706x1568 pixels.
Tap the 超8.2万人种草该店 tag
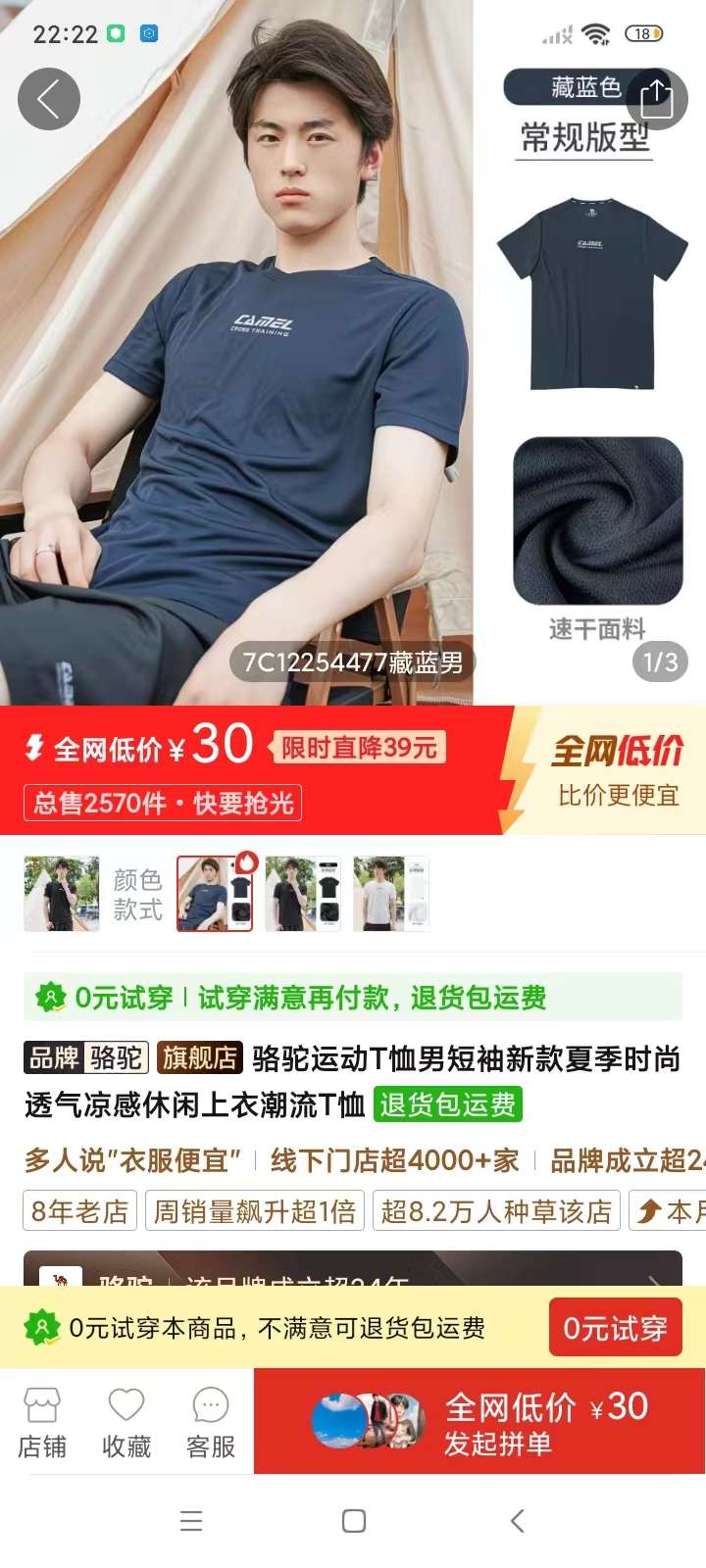pyautogui.click(x=496, y=1211)
